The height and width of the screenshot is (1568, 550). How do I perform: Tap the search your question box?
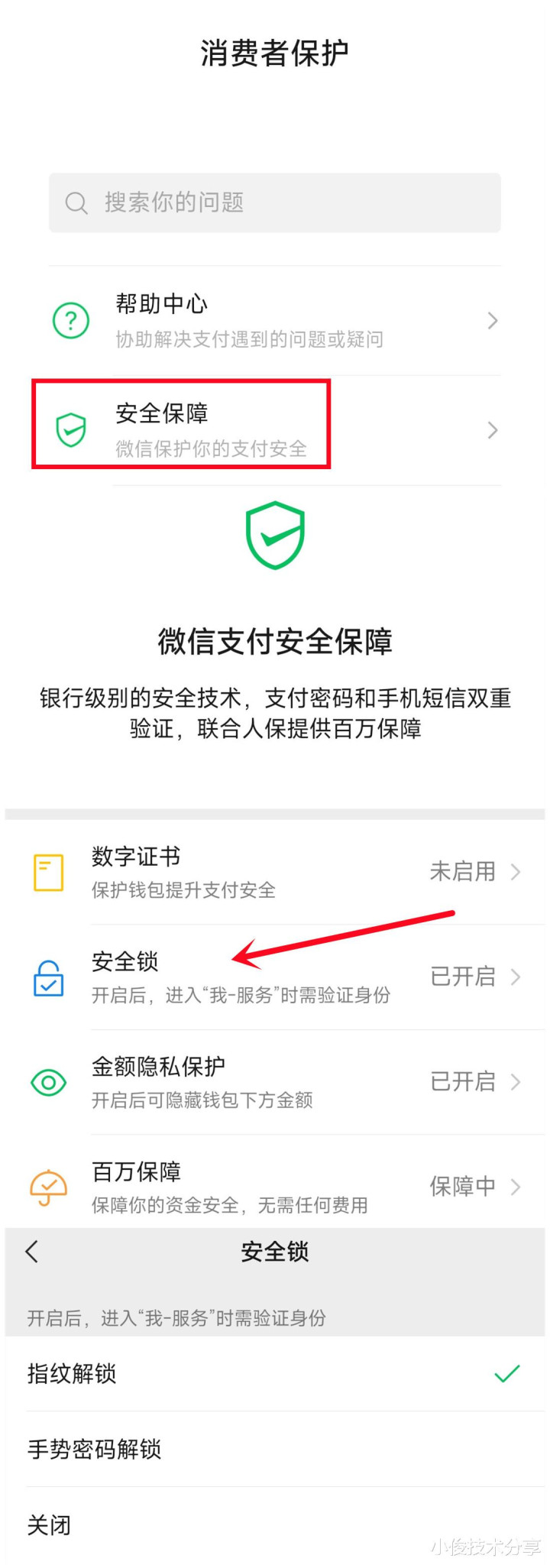pyautogui.click(x=275, y=202)
